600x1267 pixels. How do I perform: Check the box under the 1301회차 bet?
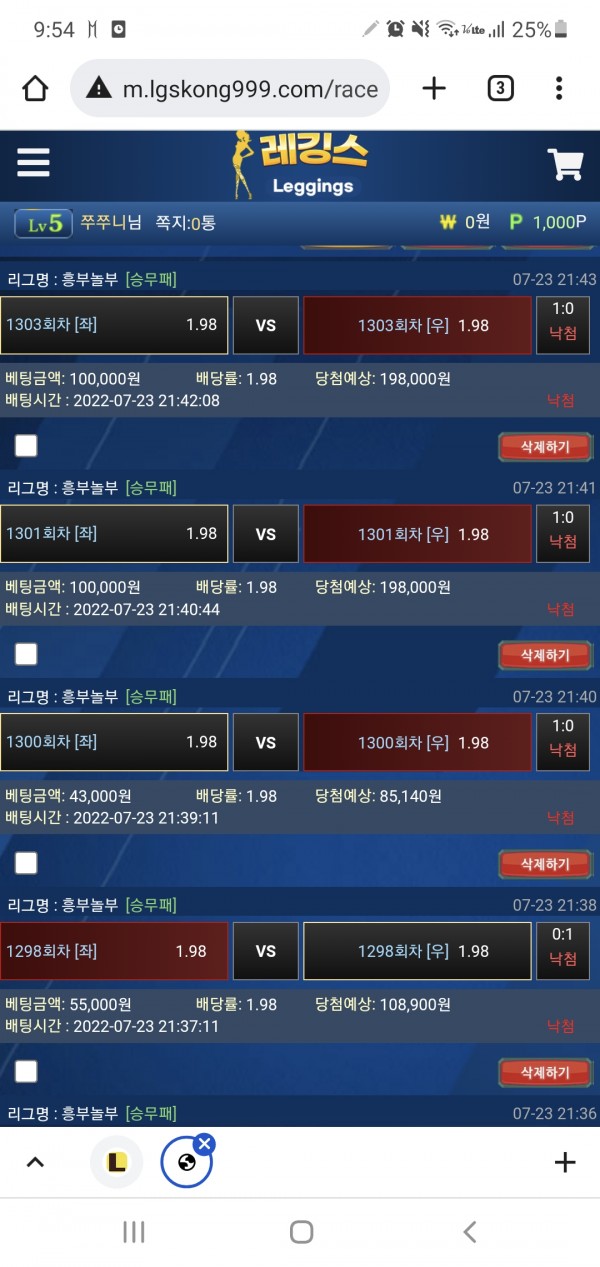tap(26, 654)
